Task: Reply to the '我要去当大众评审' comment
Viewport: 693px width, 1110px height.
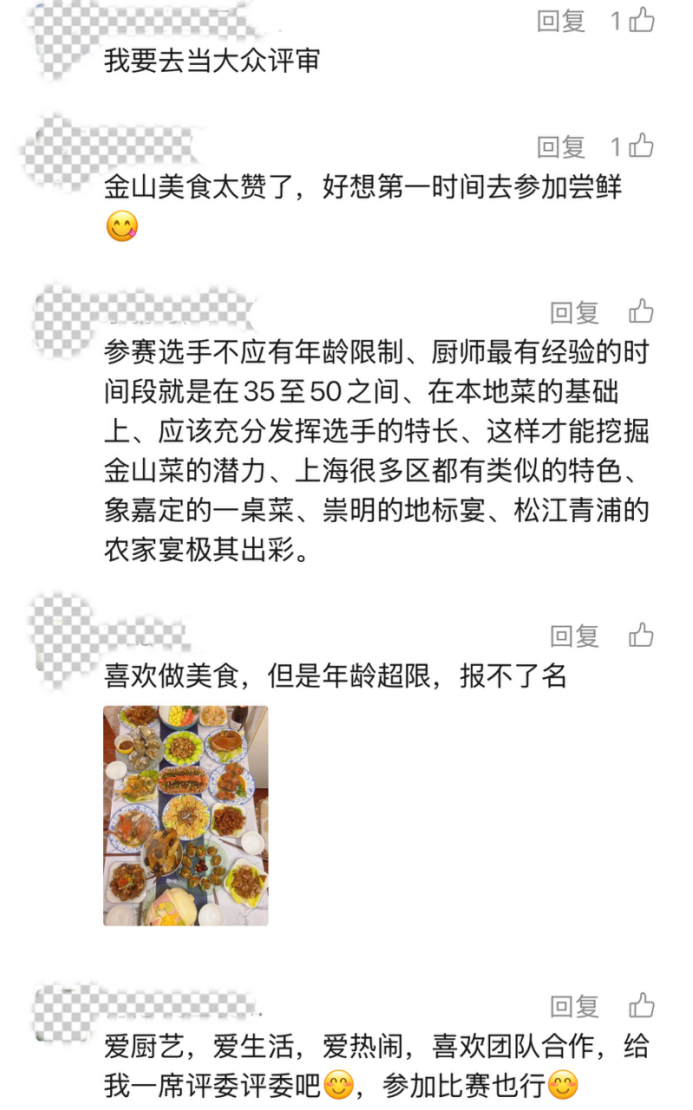Action: (x=561, y=21)
